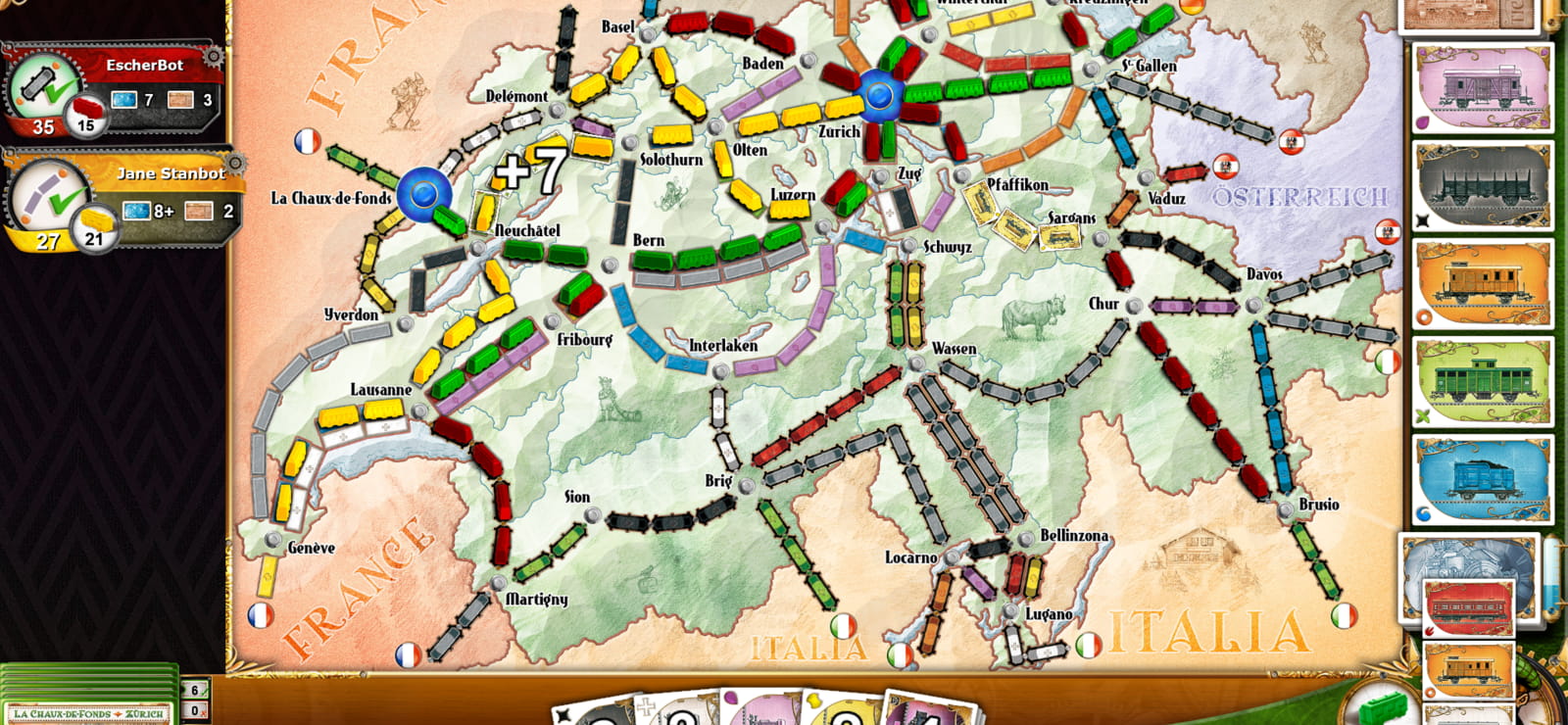The height and width of the screenshot is (725, 1568).
Task: Draw the orange face-up train card
Action: pyautogui.click(x=1482, y=284)
